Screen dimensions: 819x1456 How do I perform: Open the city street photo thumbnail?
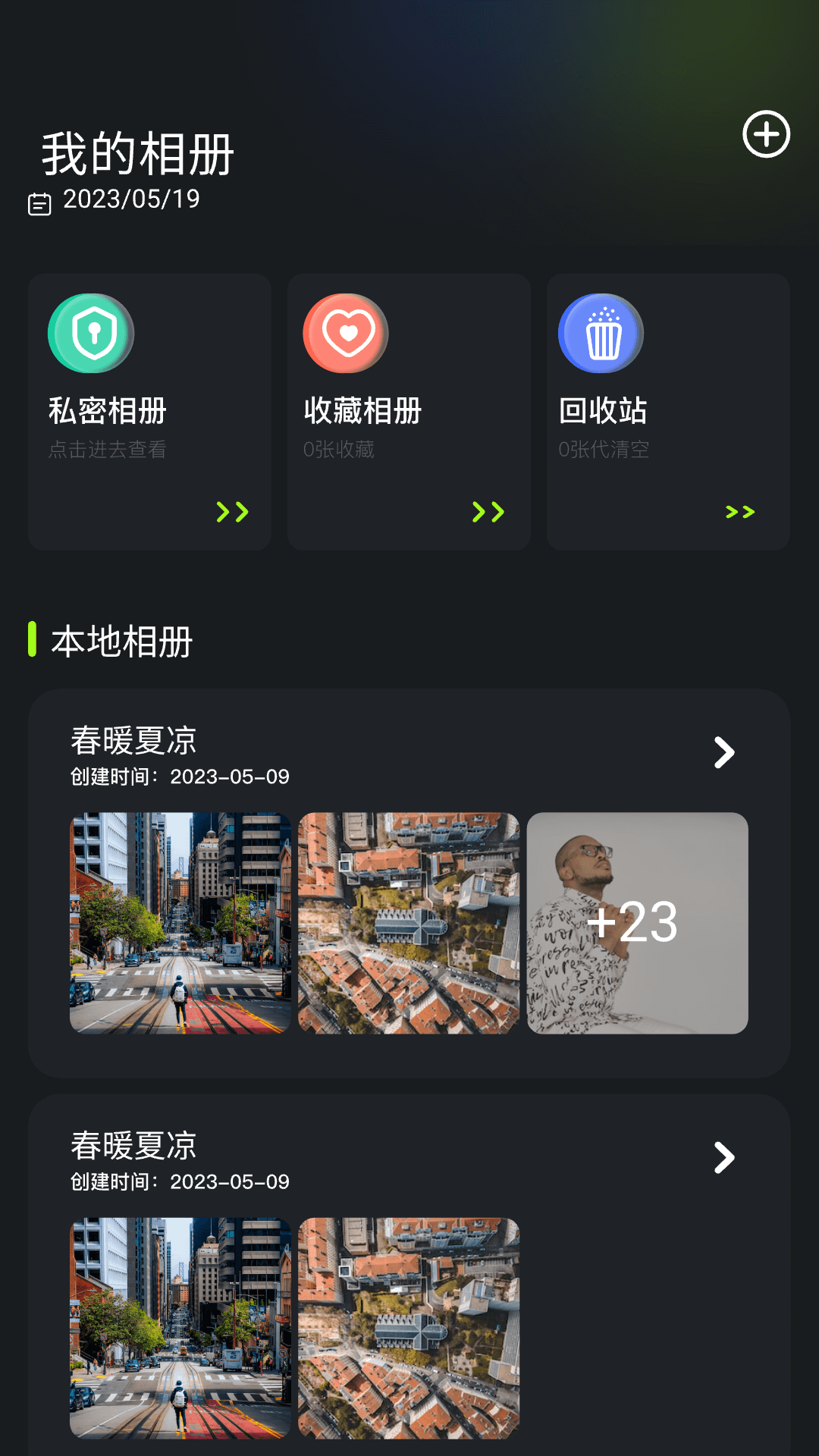[x=179, y=921]
